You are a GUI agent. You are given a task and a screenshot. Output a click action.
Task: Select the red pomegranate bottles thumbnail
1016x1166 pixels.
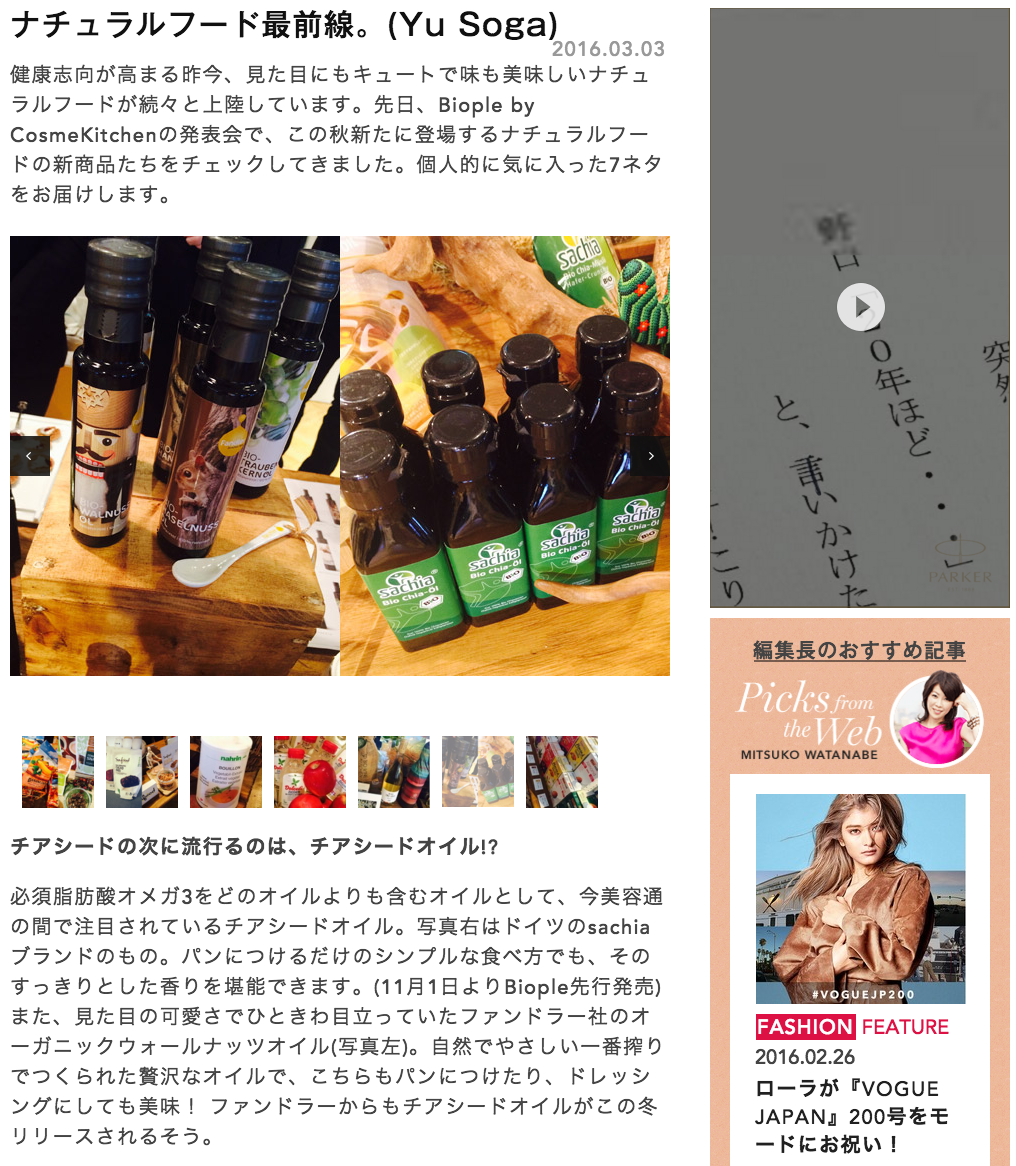(x=310, y=772)
